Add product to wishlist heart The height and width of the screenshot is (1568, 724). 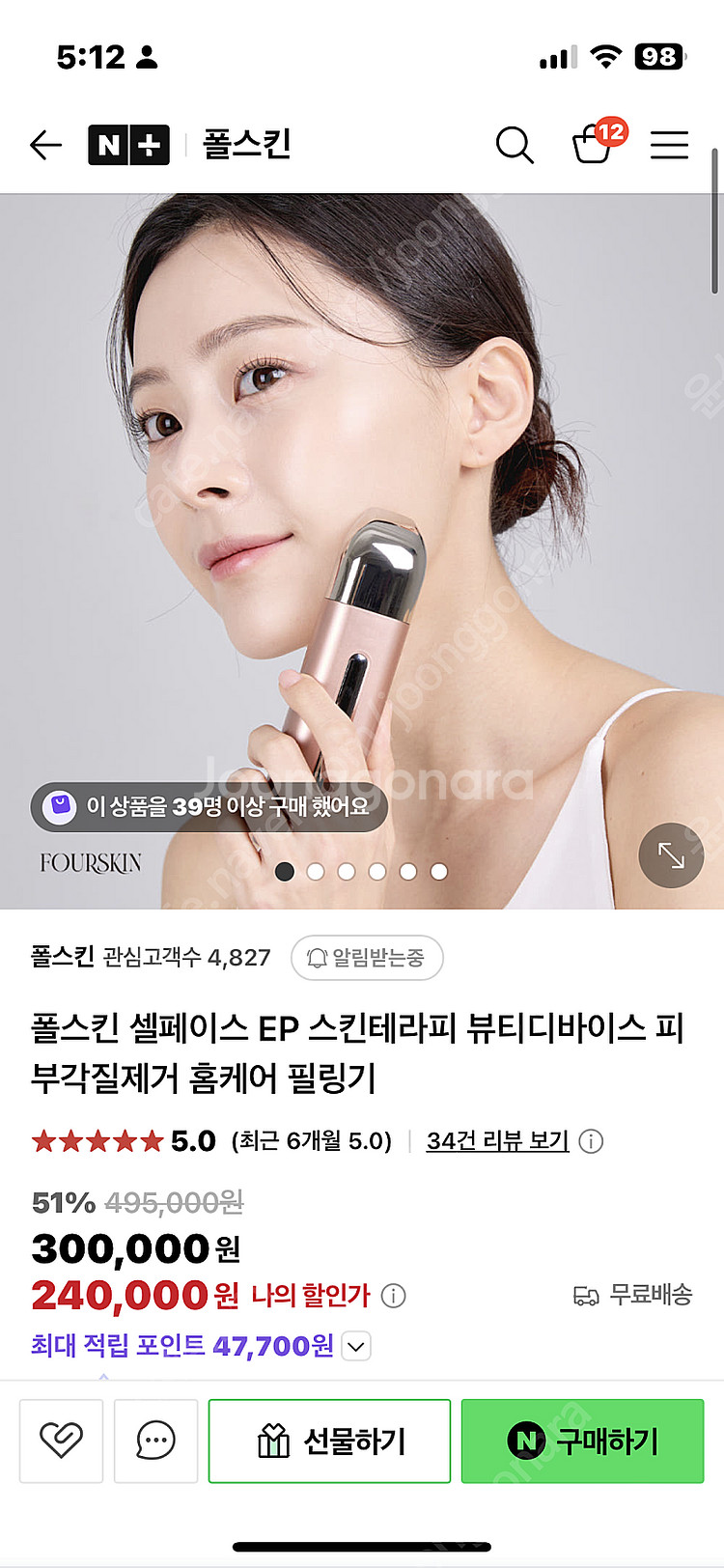(61, 1441)
